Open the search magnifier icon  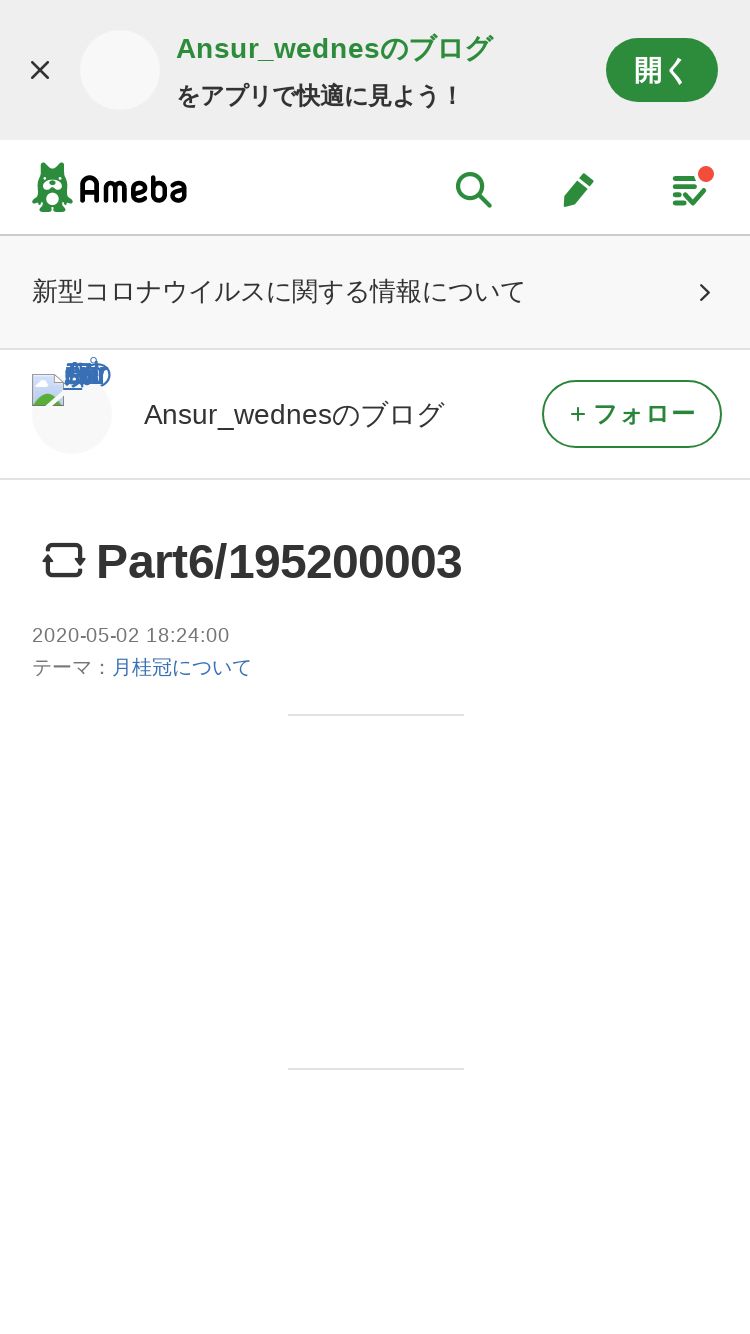pos(473,188)
